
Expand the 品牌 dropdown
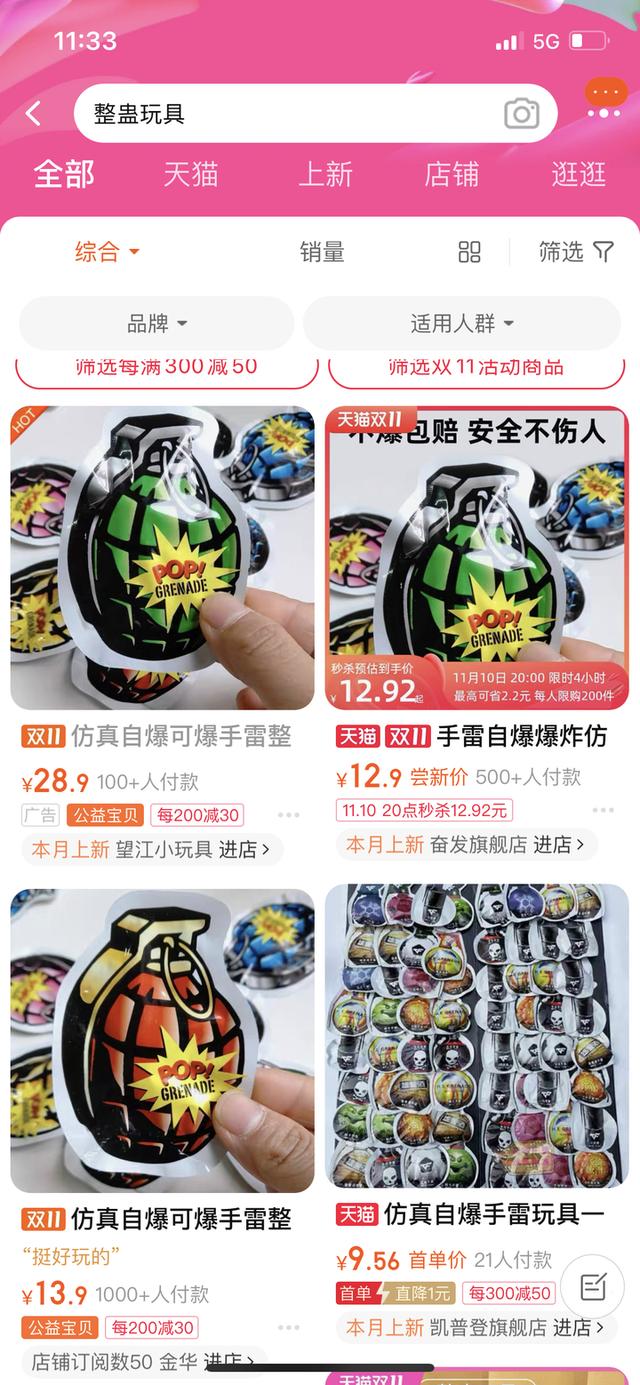(157, 323)
